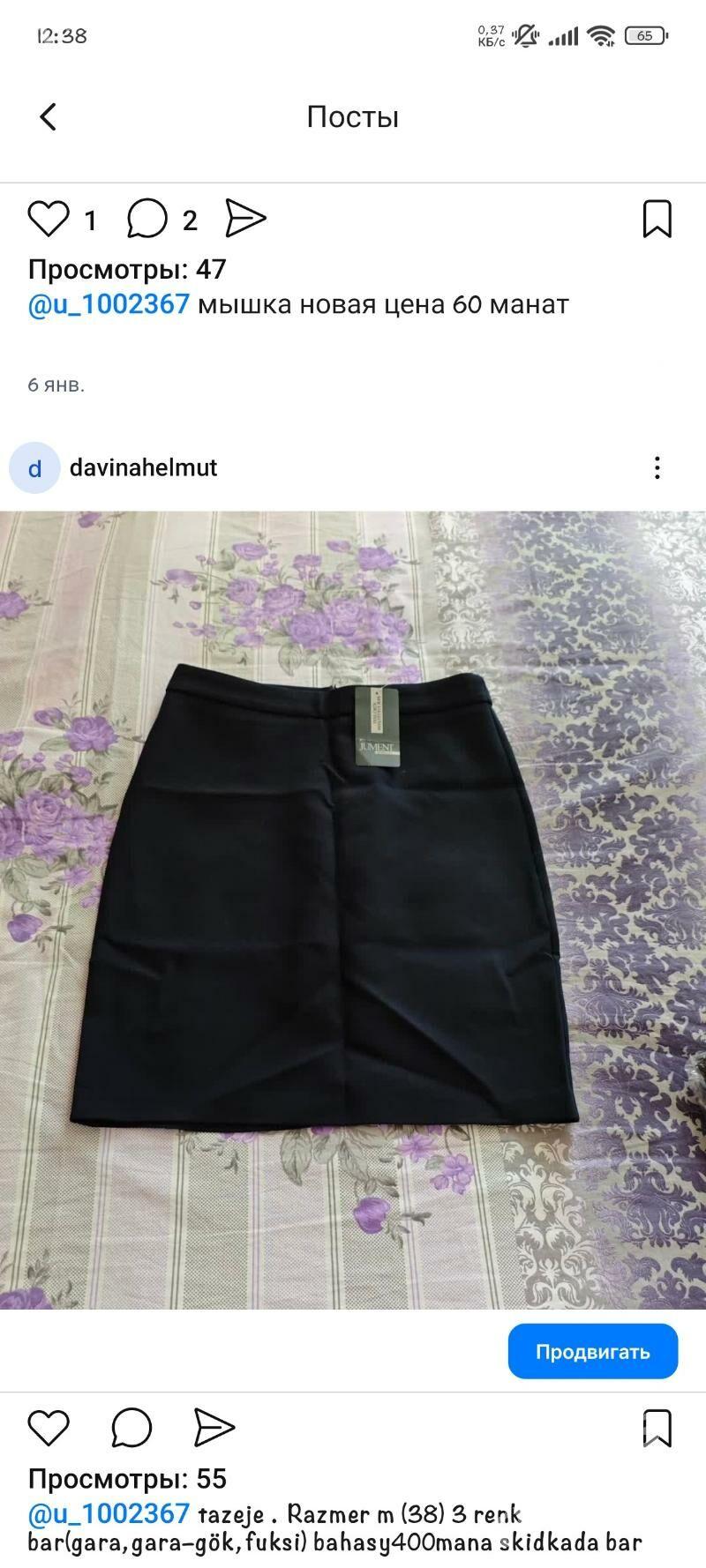
Task: Open the black skirt post photo
Action: click(x=353, y=908)
